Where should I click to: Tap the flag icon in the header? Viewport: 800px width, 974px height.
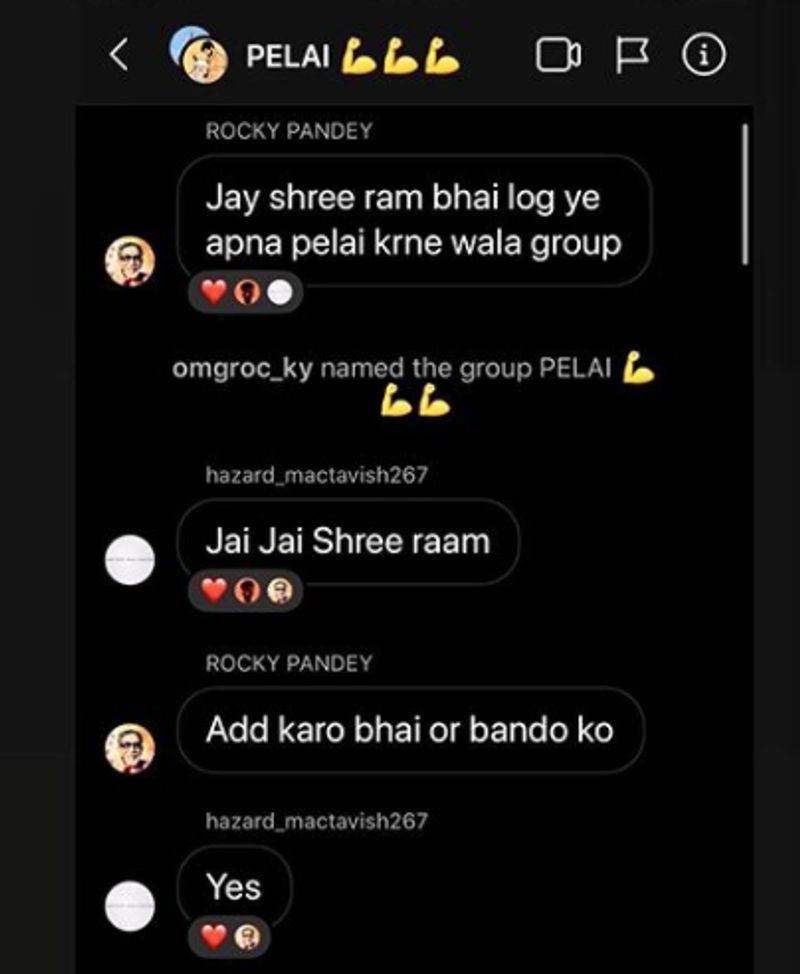(632, 56)
